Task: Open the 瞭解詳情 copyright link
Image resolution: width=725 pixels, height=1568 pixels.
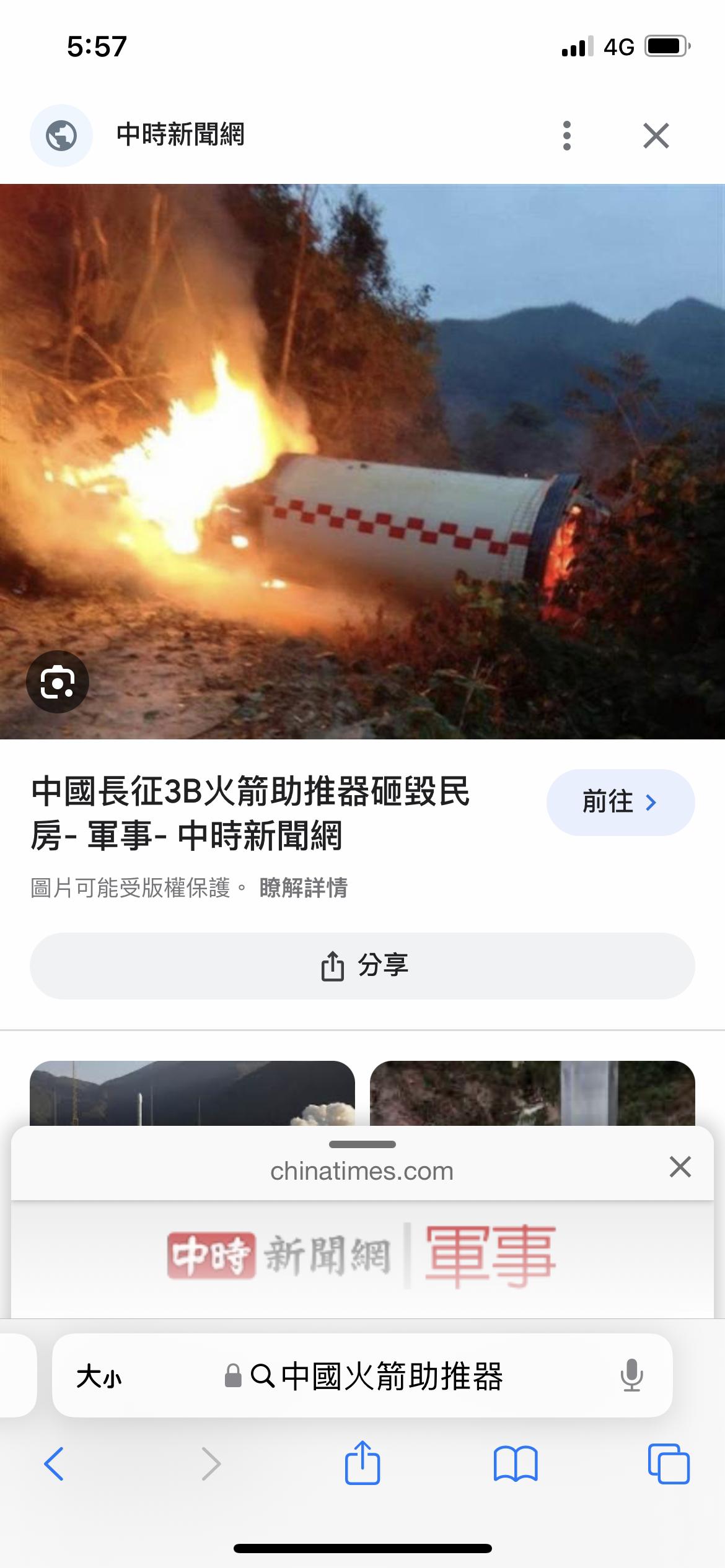Action: tap(303, 888)
